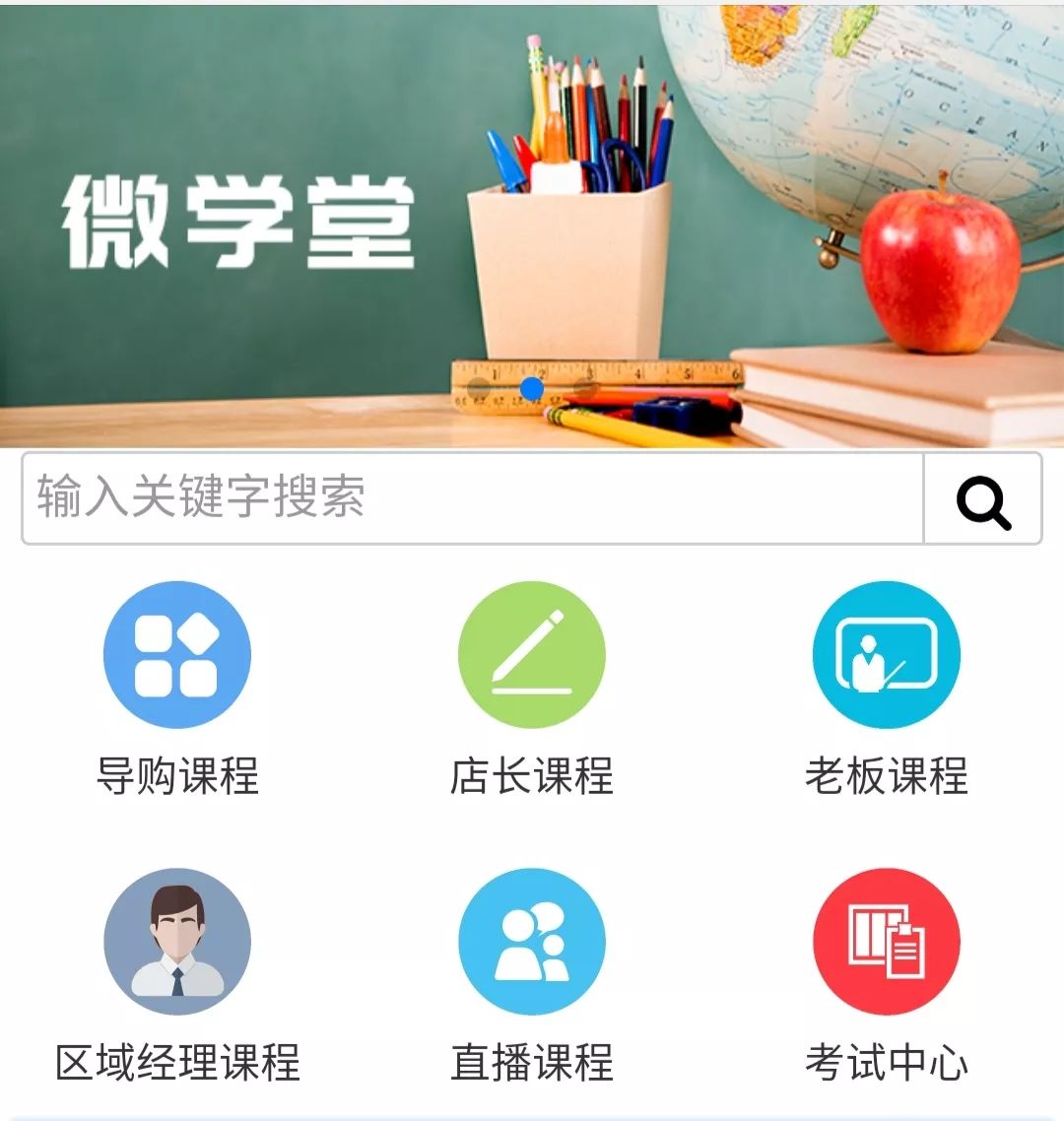The height and width of the screenshot is (1121, 1064).
Task: Switch banner slide using middle indicator
Action: tap(532, 388)
